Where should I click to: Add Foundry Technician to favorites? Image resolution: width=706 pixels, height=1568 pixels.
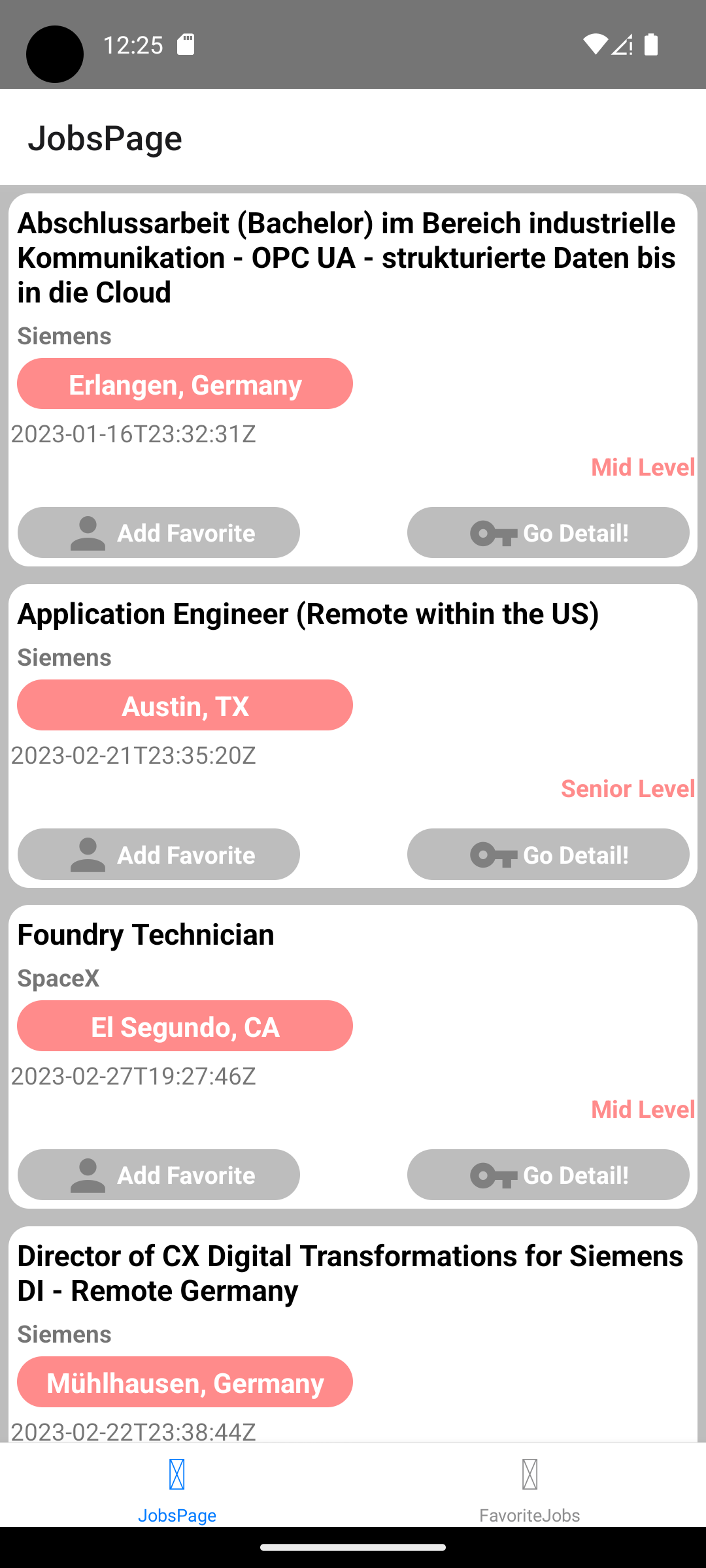[159, 1175]
